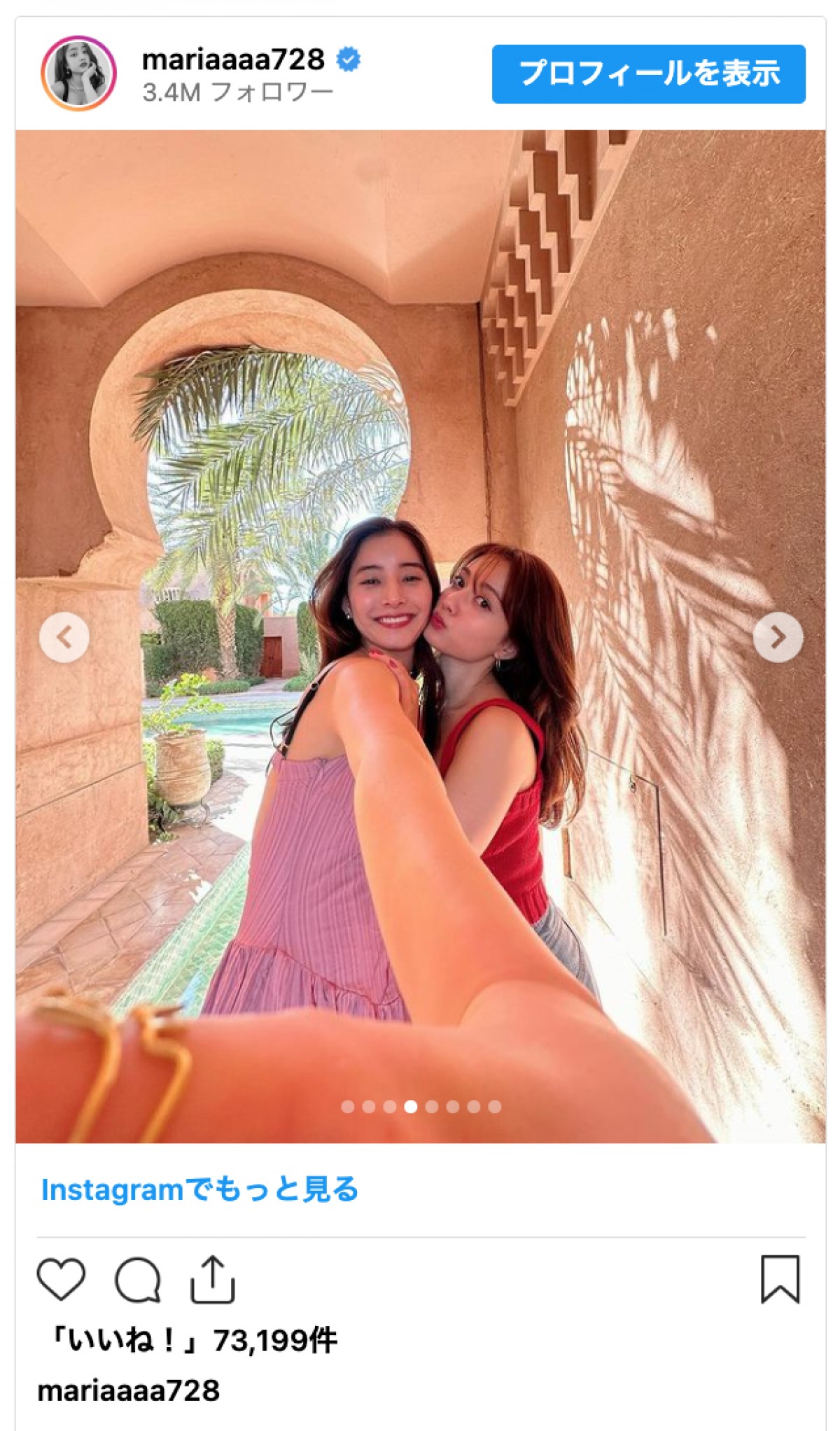The image size is (840, 1431).
Task: Share this post via the share icon
Action: click(213, 1280)
